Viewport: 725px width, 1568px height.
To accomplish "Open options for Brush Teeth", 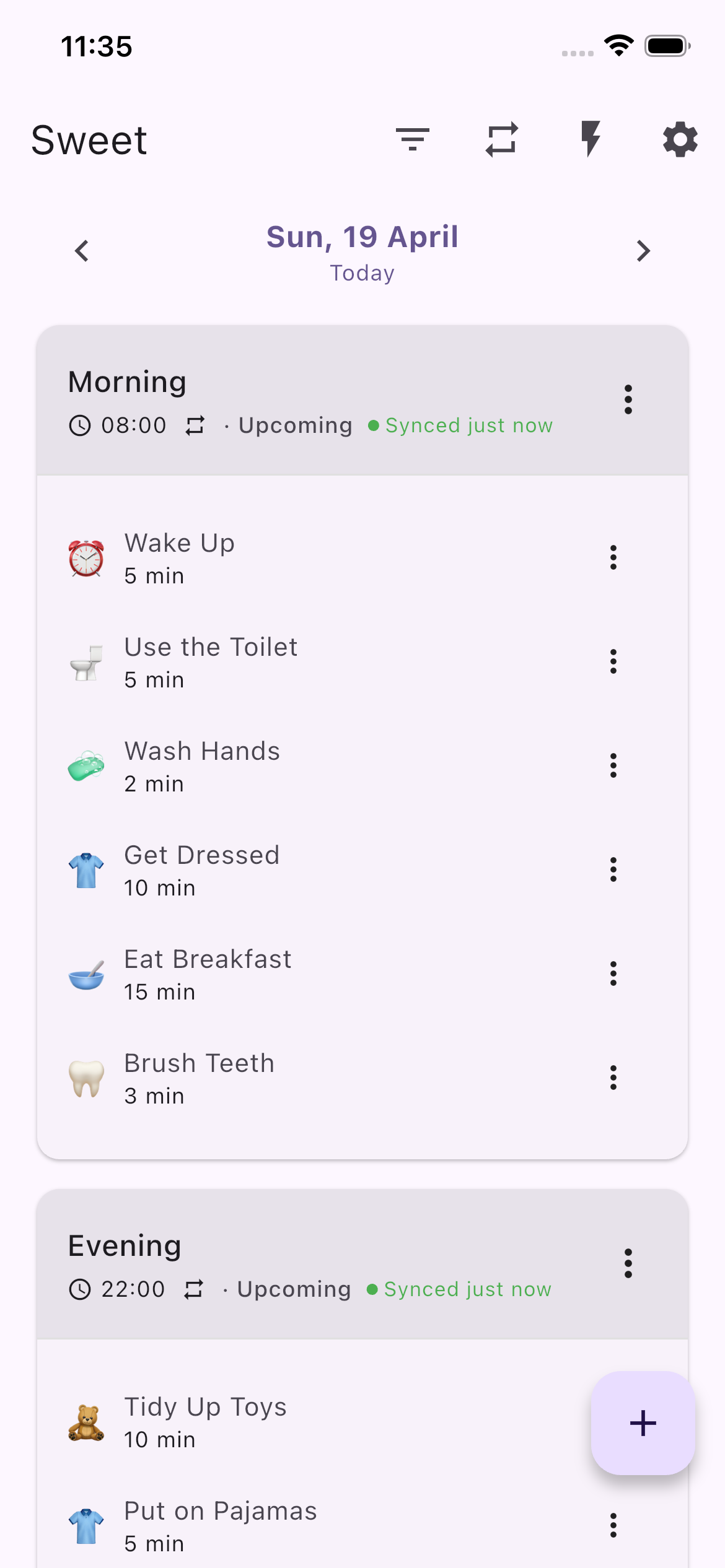I will [x=613, y=1078].
